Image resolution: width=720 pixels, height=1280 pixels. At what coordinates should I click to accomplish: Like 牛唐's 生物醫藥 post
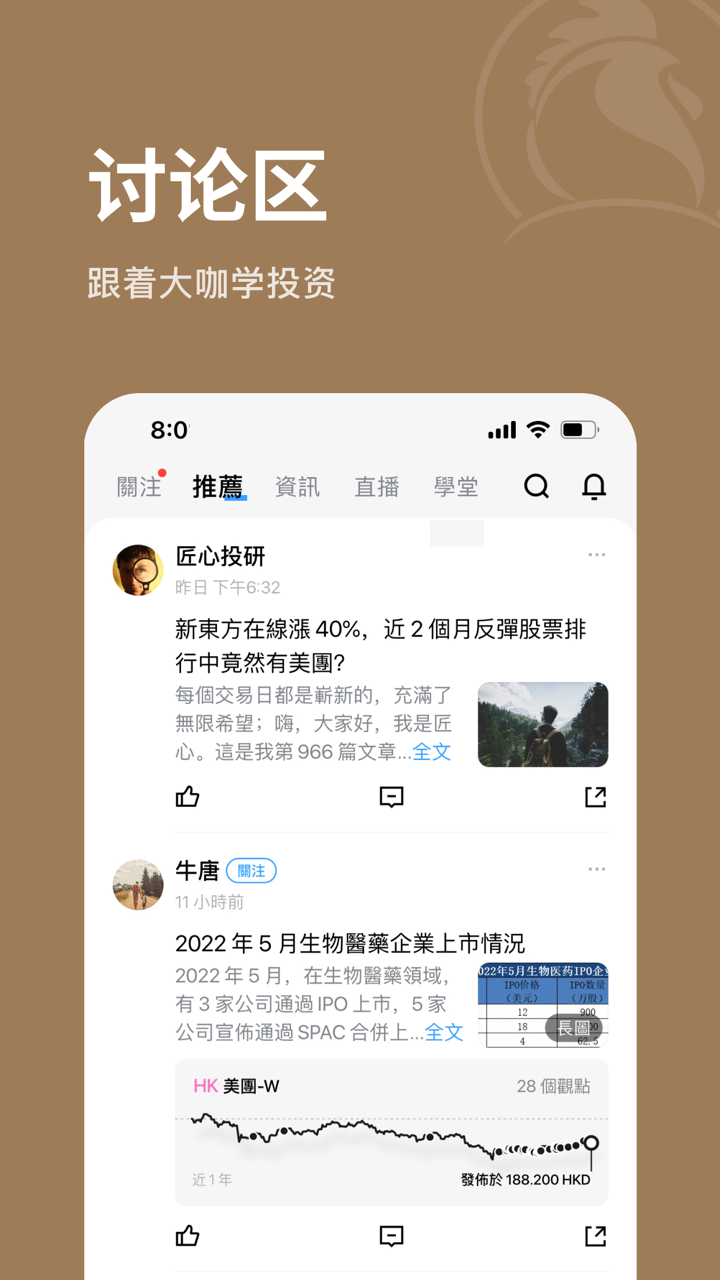(187, 1236)
